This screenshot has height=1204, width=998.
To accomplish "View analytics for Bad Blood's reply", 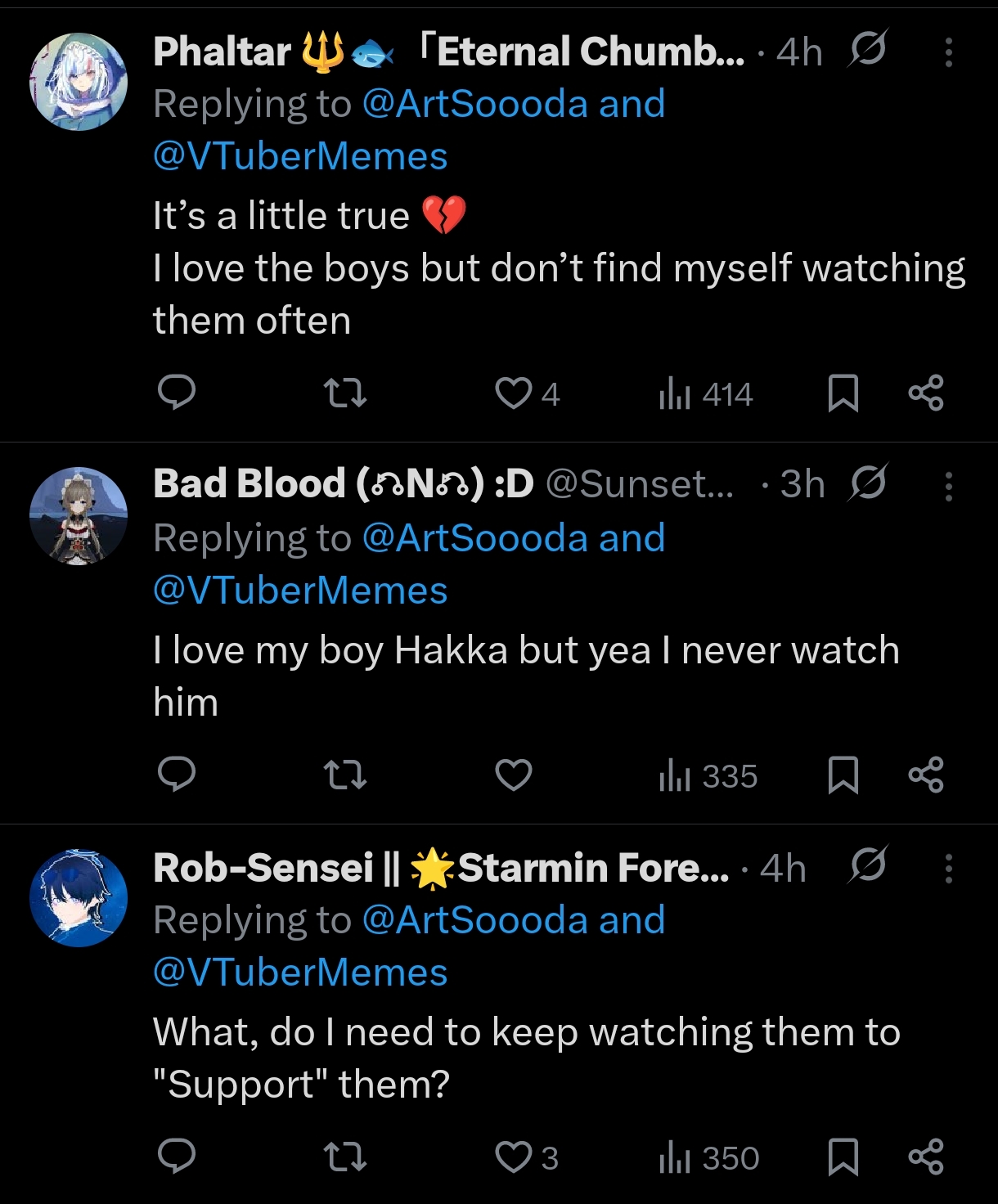I will 708,775.
